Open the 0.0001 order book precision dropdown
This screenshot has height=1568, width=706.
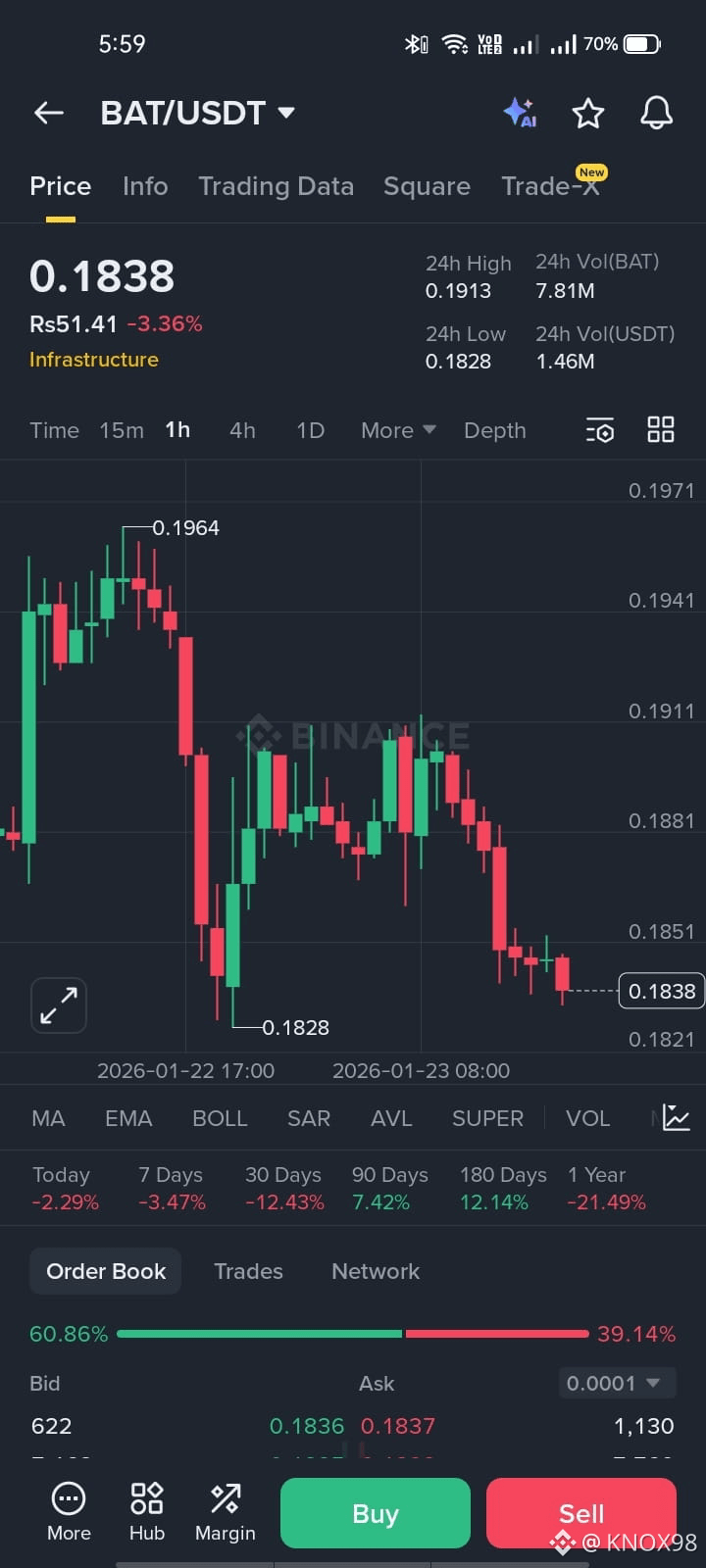(616, 1383)
